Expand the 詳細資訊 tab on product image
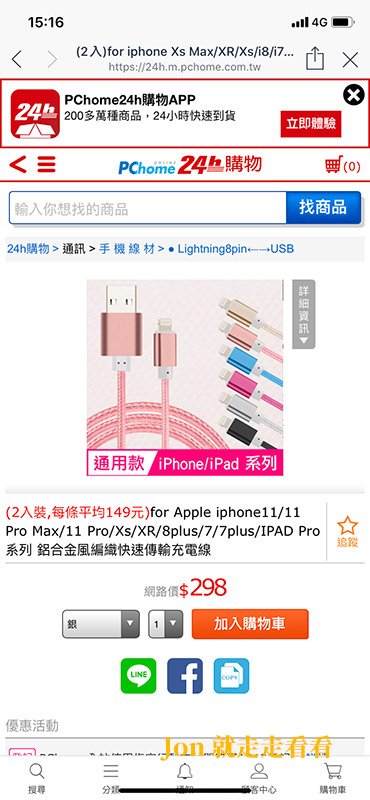The width and height of the screenshot is (370, 800). pos(304,314)
